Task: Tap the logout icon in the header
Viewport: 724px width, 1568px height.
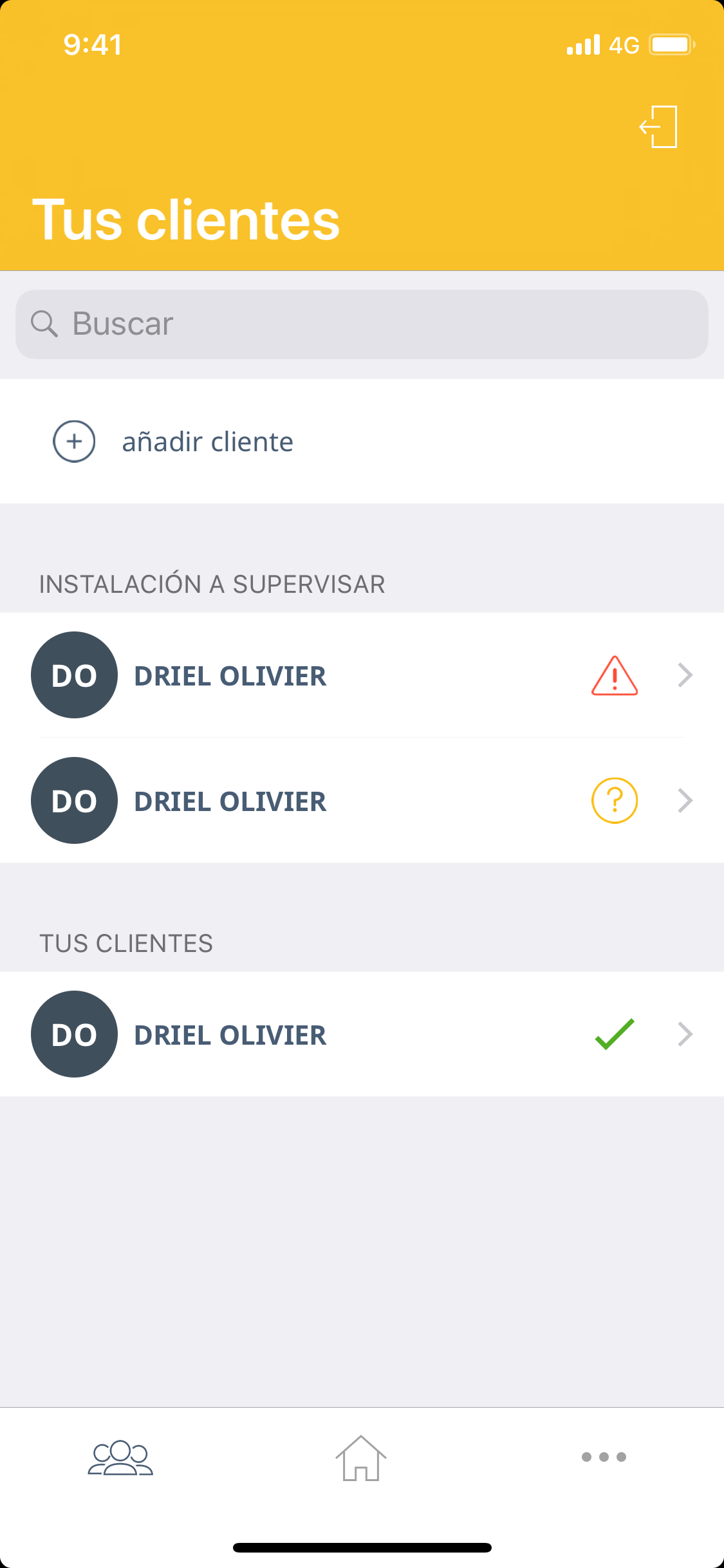Action: pyautogui.click(x=658, y=127)
